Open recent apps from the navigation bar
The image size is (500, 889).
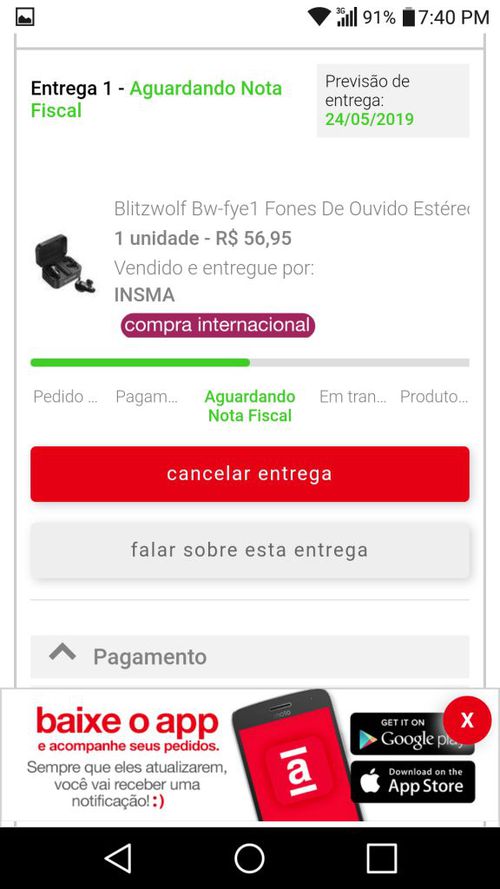click(382, 858)
